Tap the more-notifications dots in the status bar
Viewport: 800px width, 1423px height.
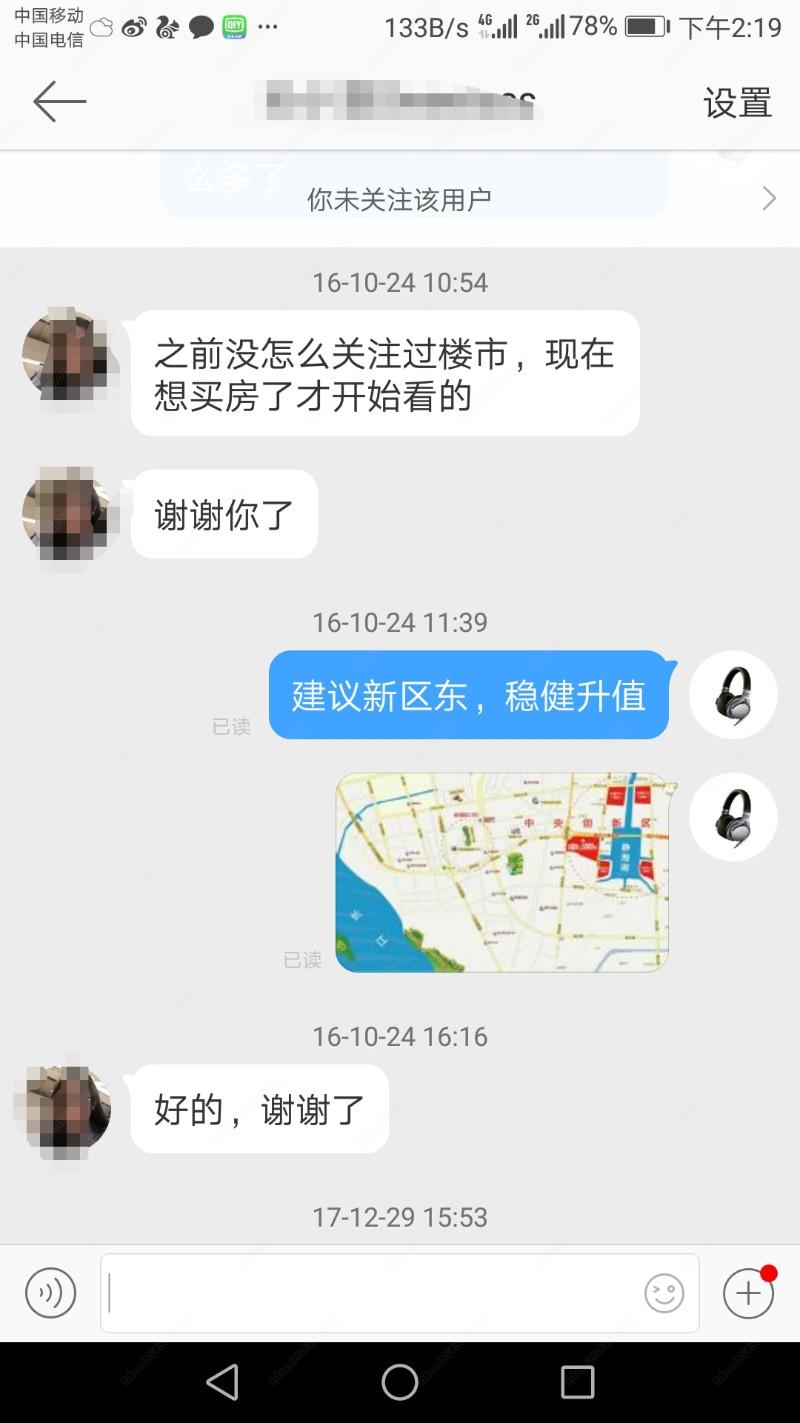tap(267, 27)
